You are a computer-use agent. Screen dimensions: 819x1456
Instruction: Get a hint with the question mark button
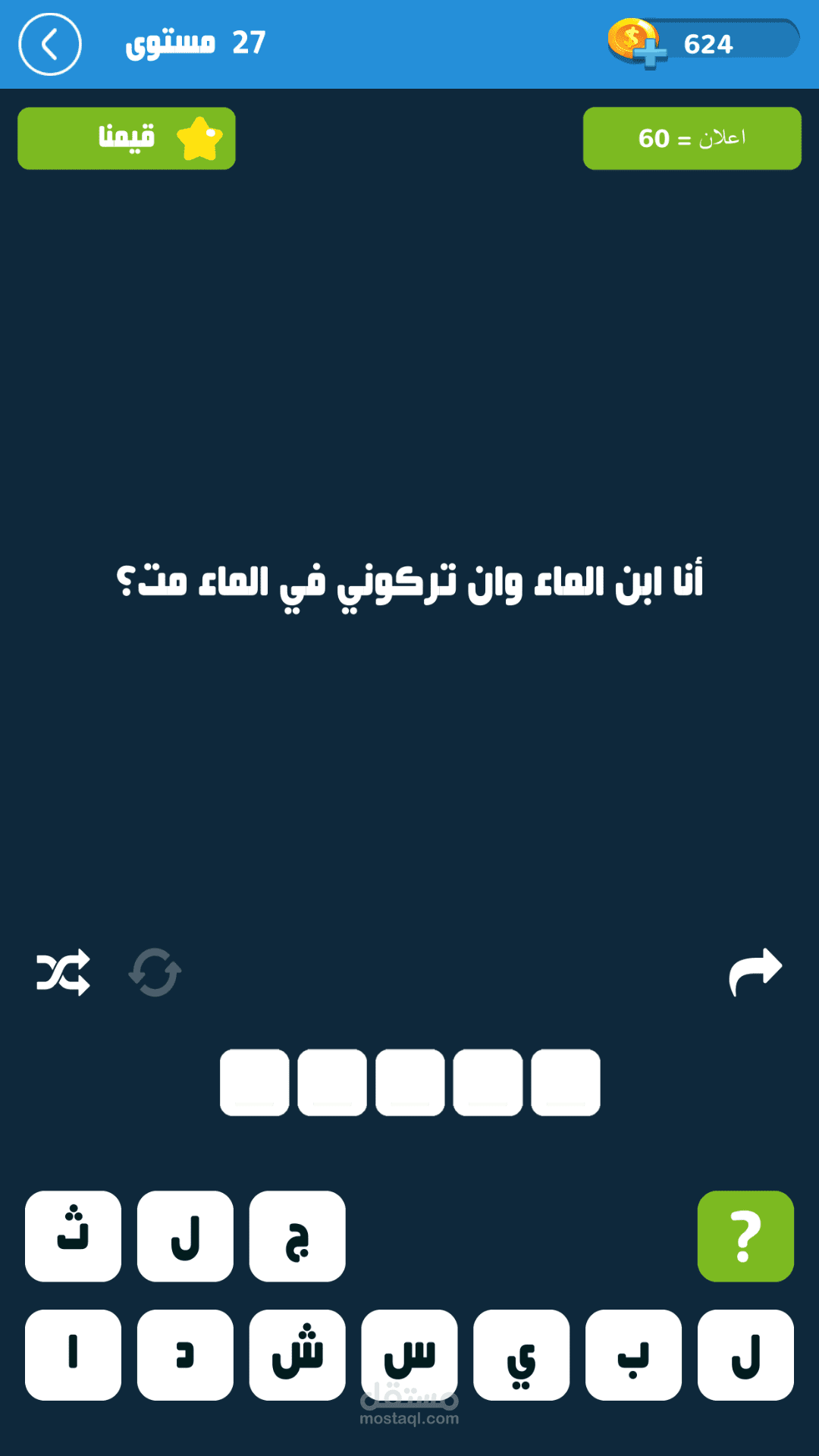pyautogui.click(x=745, y=1236)
